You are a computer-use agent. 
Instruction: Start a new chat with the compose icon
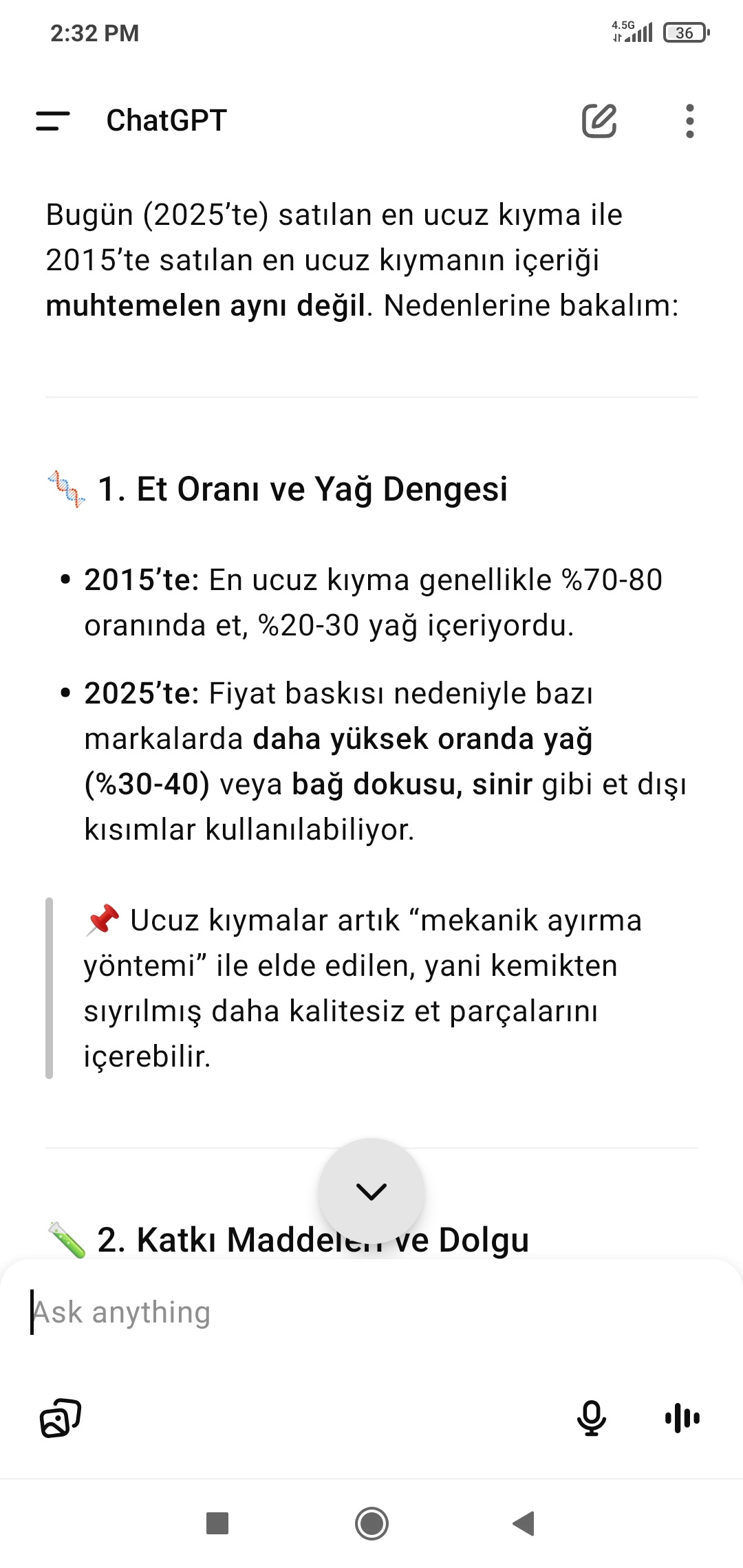coord(599,121)
